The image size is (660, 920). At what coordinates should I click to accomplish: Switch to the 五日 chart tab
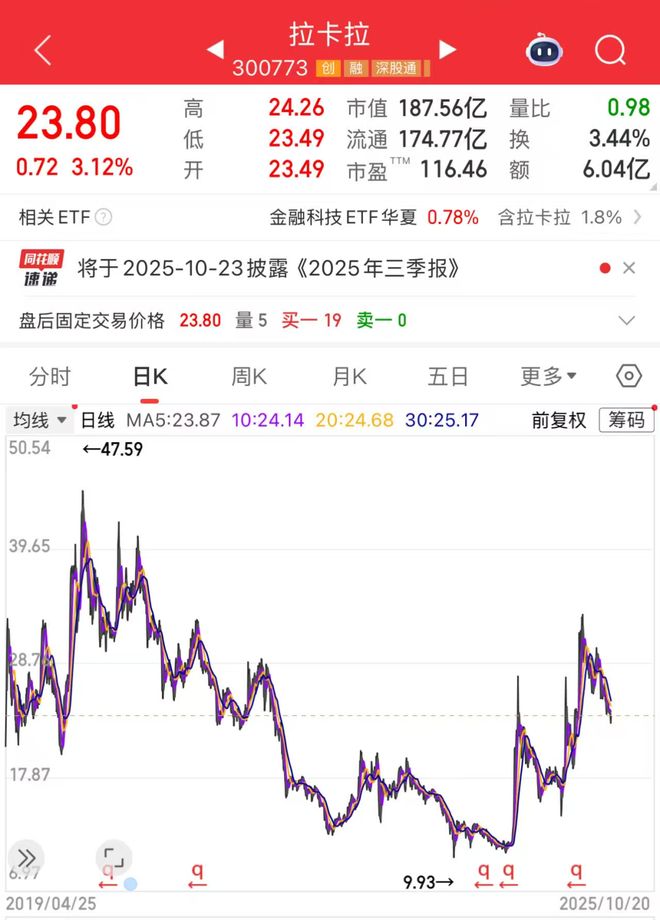(x=448, y=376)
